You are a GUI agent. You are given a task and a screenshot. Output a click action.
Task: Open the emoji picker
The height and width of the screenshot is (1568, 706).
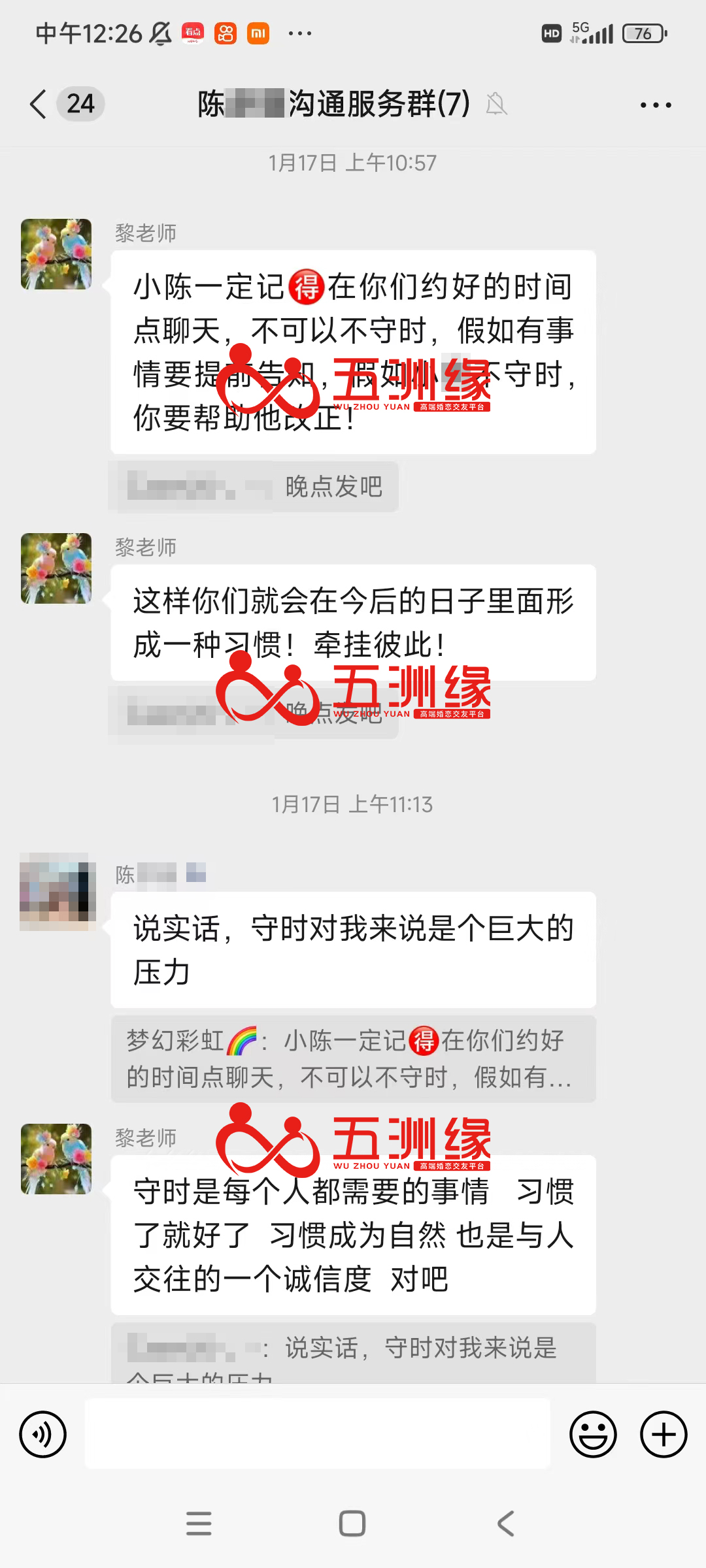pyautogui.click(x=593, y=1435)
